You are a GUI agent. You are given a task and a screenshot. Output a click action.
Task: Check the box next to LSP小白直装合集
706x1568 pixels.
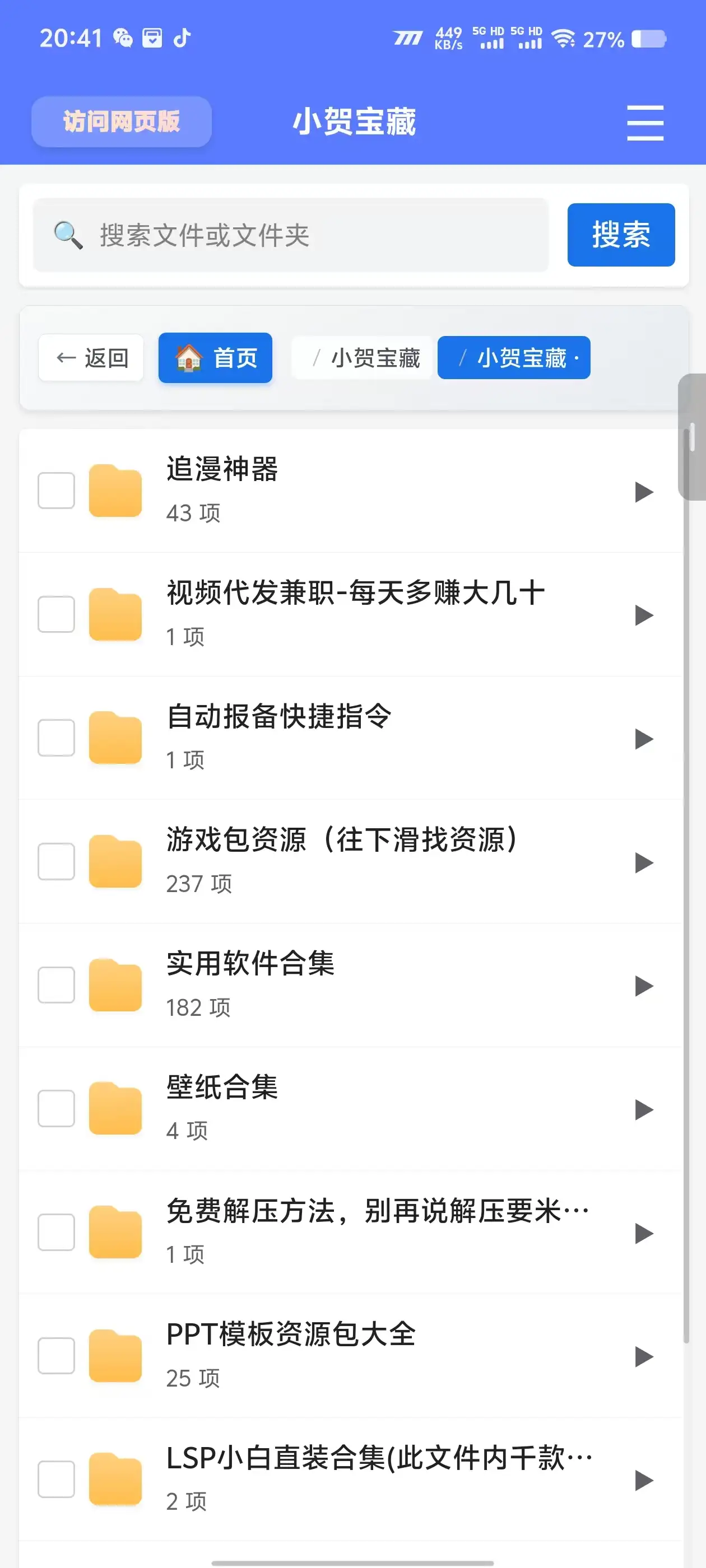(56, 1479)
